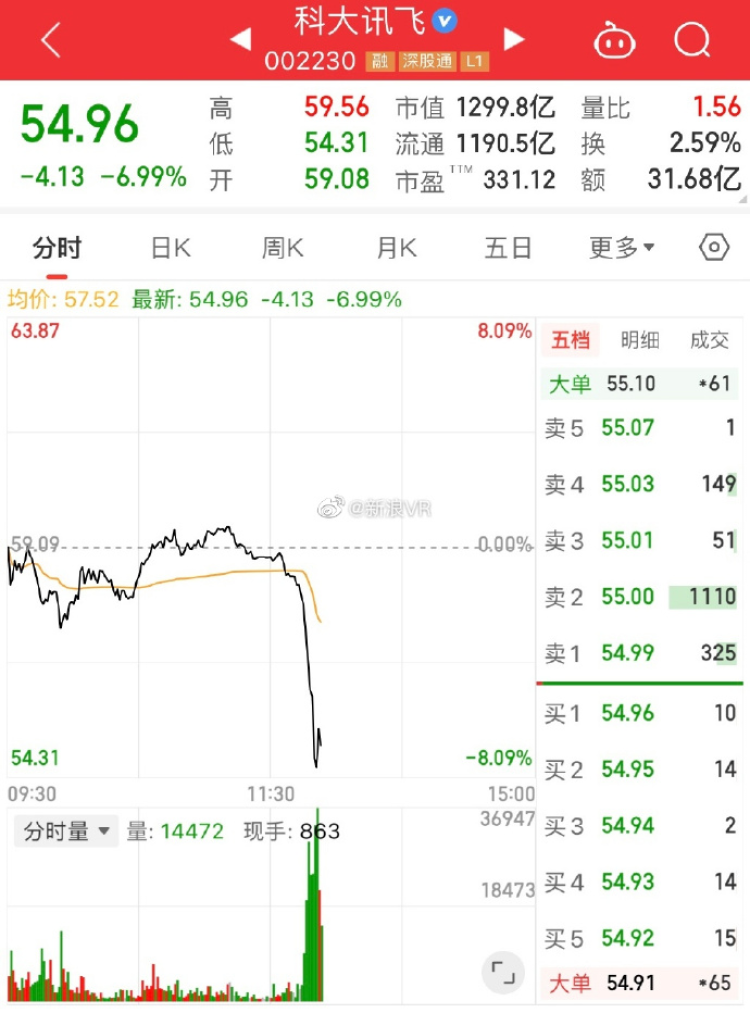Expand the 更多 chart options dropdown
The image size is (750, 1013).
pos(622,248)
